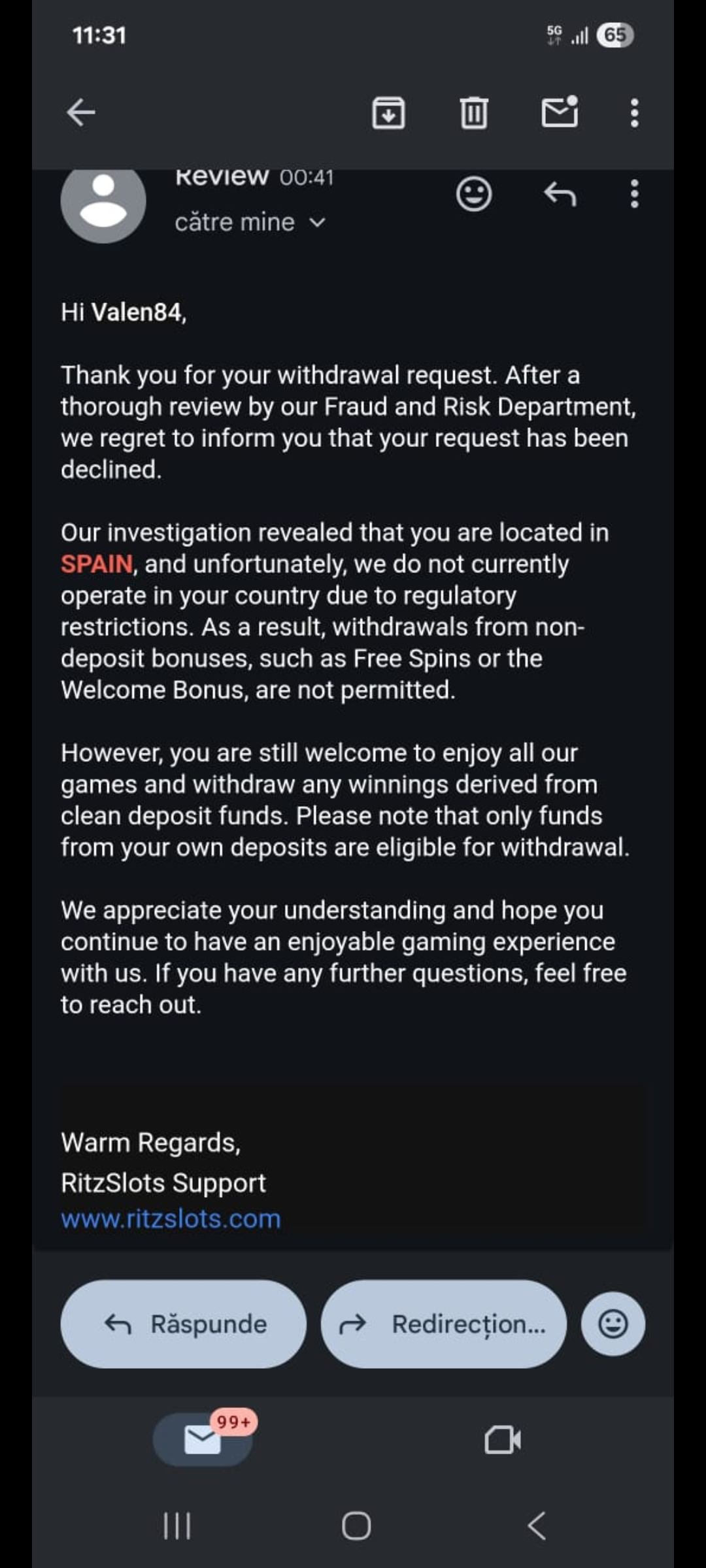
Task: Add an emoji reaction beside the sender name
Action: click(474, 194)
